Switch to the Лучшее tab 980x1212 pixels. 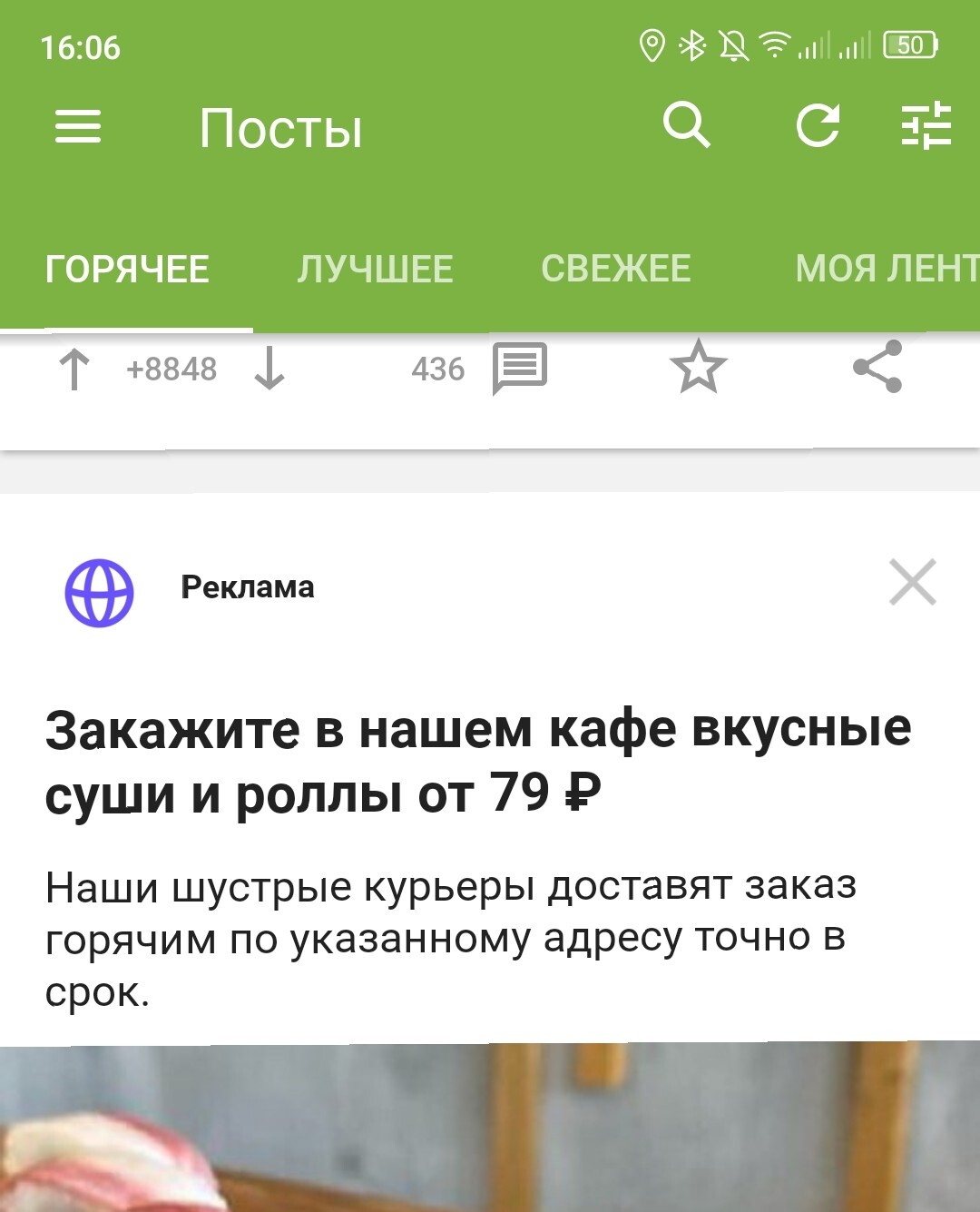[x=375, y=270]
